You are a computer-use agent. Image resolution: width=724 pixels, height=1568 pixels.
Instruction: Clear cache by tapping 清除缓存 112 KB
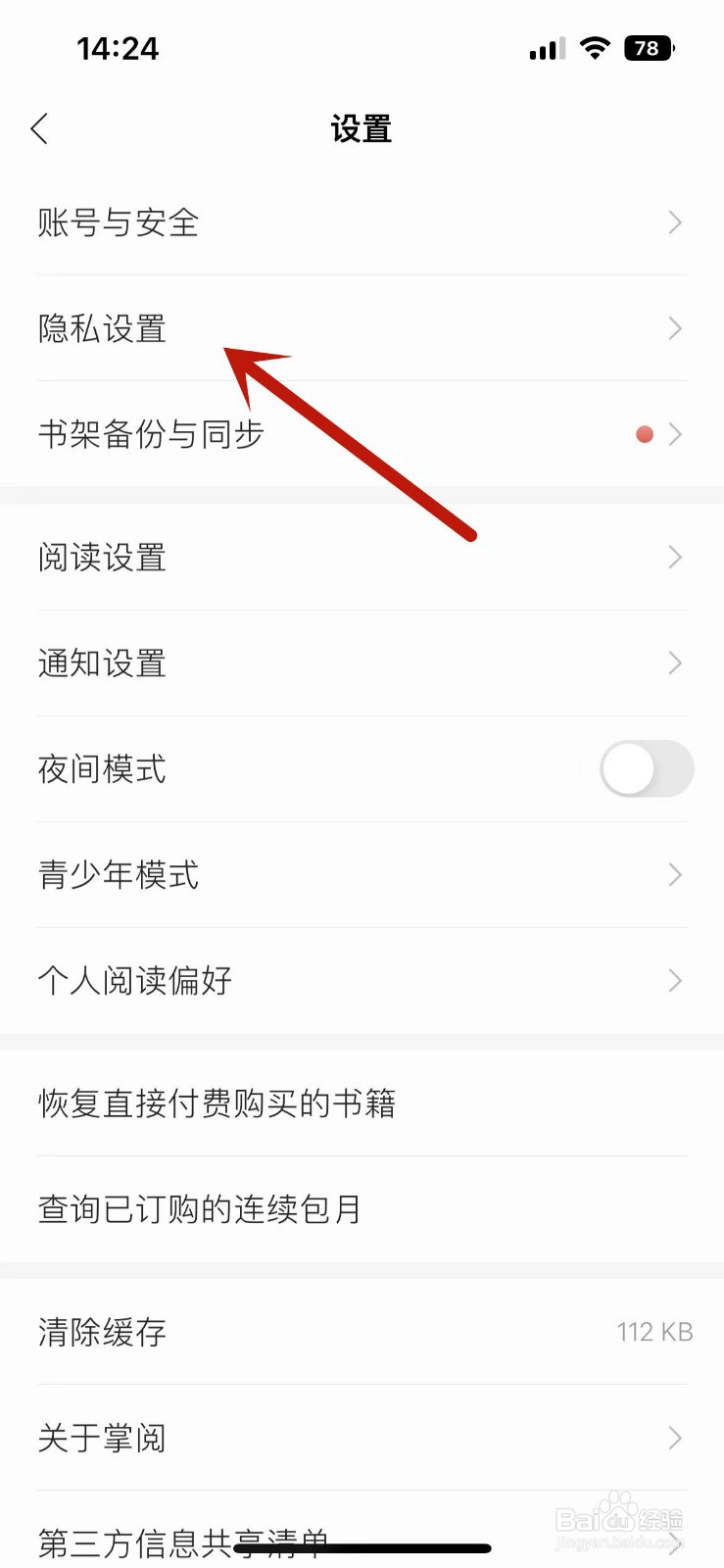362,1332
